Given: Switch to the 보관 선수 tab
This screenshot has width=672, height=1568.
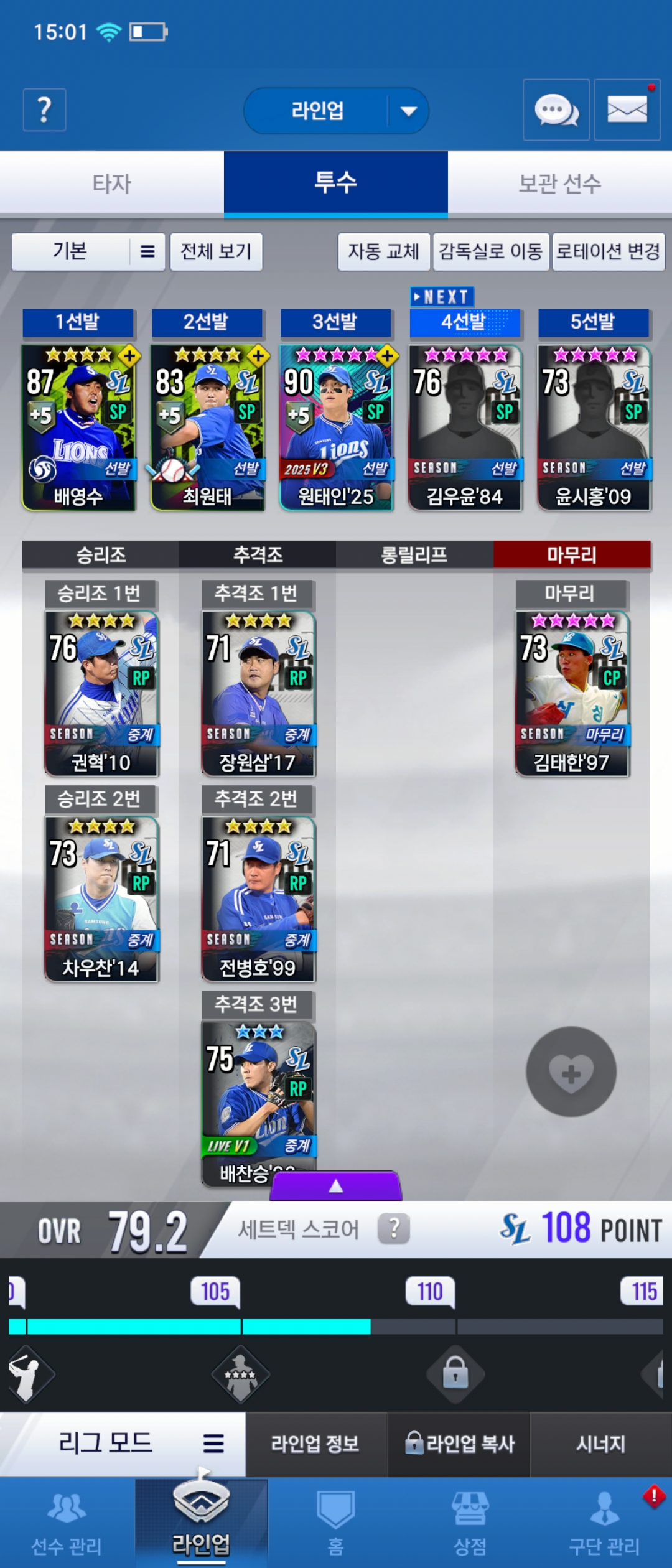Looking at the screenshot, I should click(x=559, y=184).
